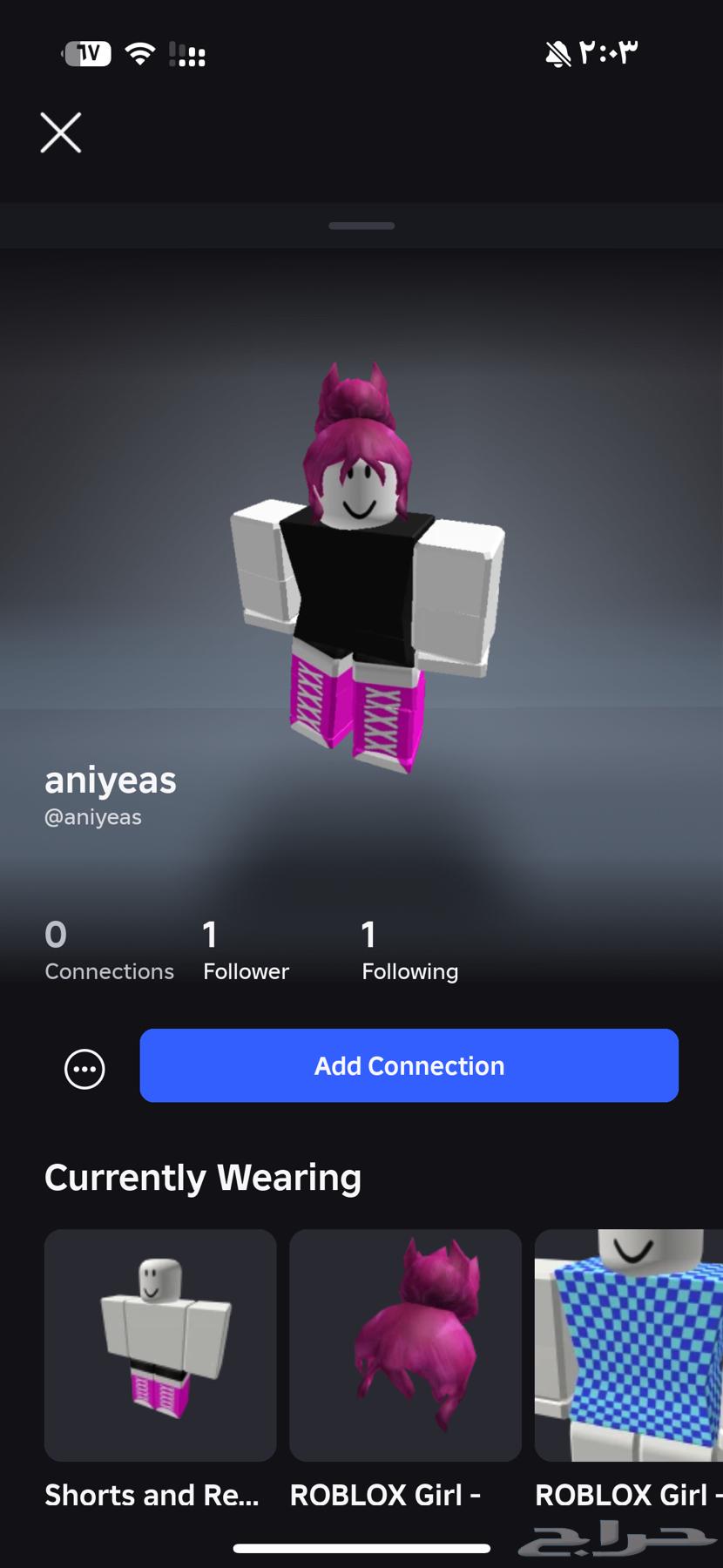Tap the @aniyeas username handle
723x1568 pixels.
pos(93,817)
